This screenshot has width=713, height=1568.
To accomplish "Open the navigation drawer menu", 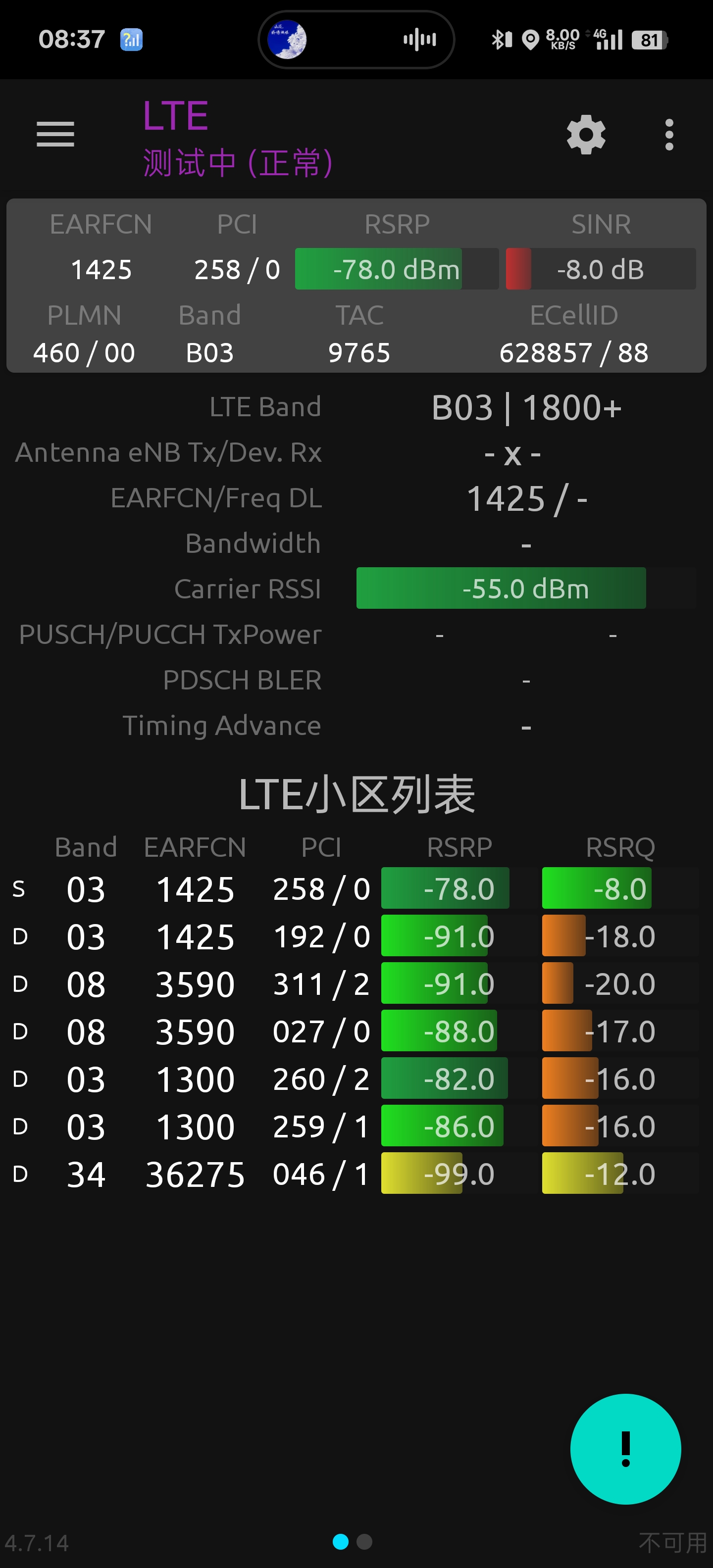I will [55, 135].
